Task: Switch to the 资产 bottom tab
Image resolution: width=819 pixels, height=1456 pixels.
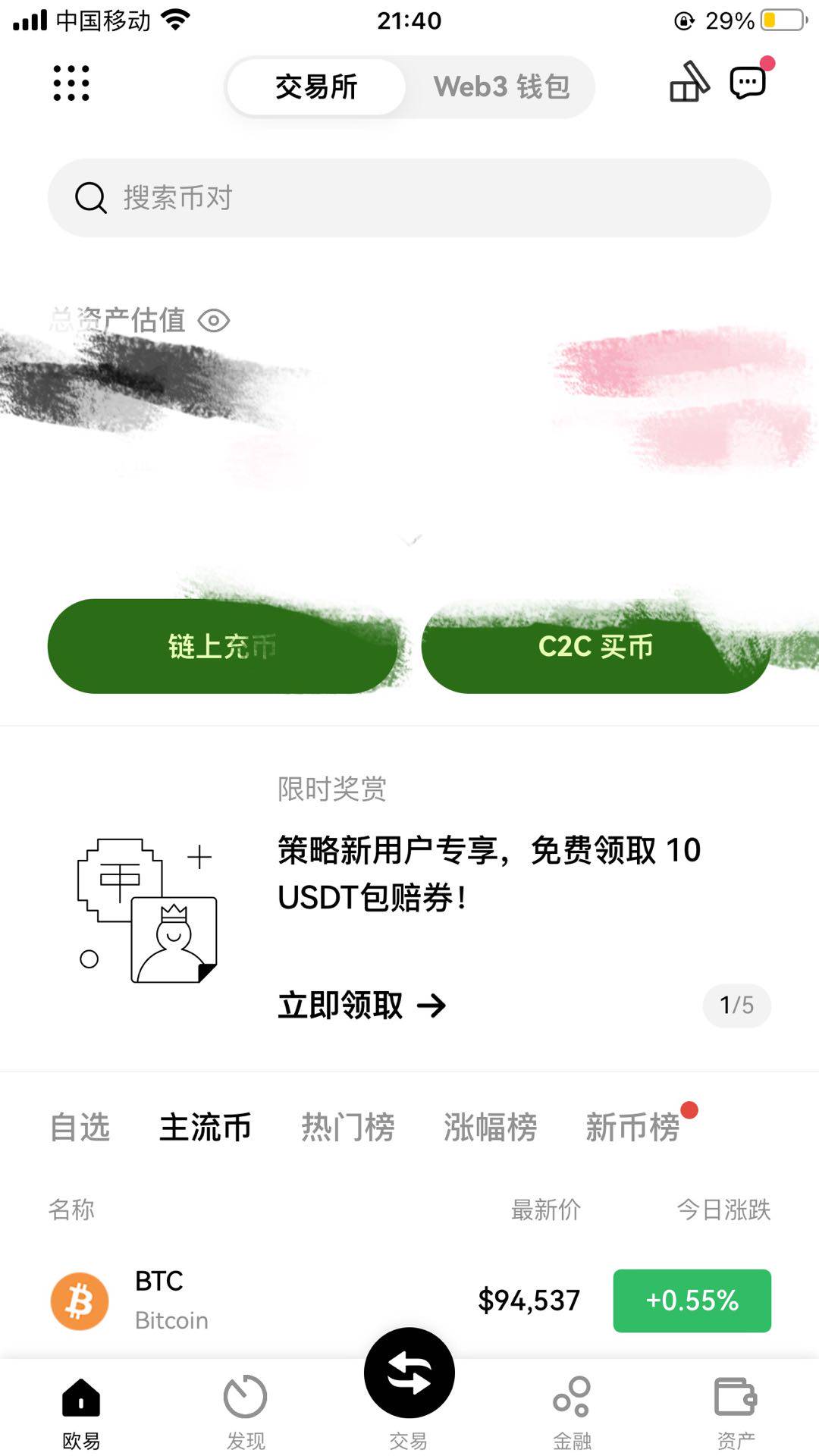Action: click(x=736, y=1411)
